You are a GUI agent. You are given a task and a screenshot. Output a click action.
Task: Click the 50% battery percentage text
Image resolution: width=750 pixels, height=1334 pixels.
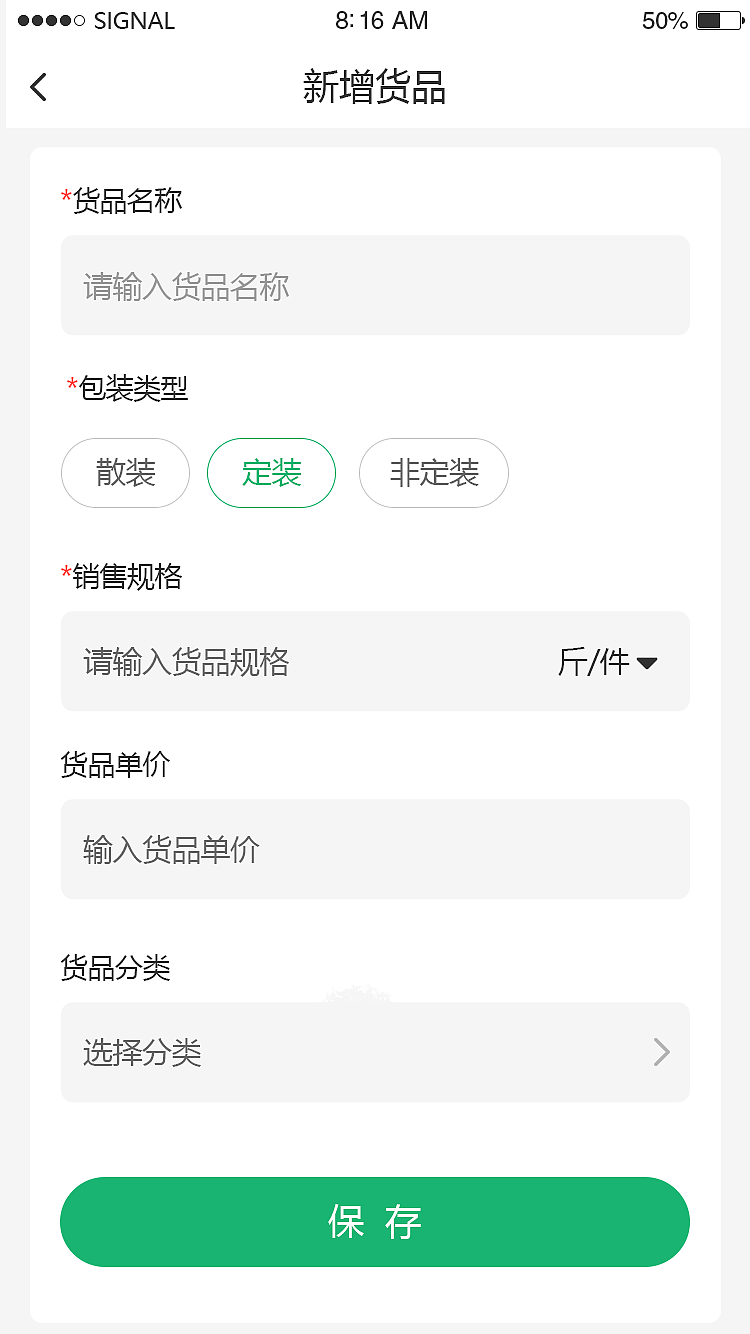pyautogui.click(x=662, y=19)
